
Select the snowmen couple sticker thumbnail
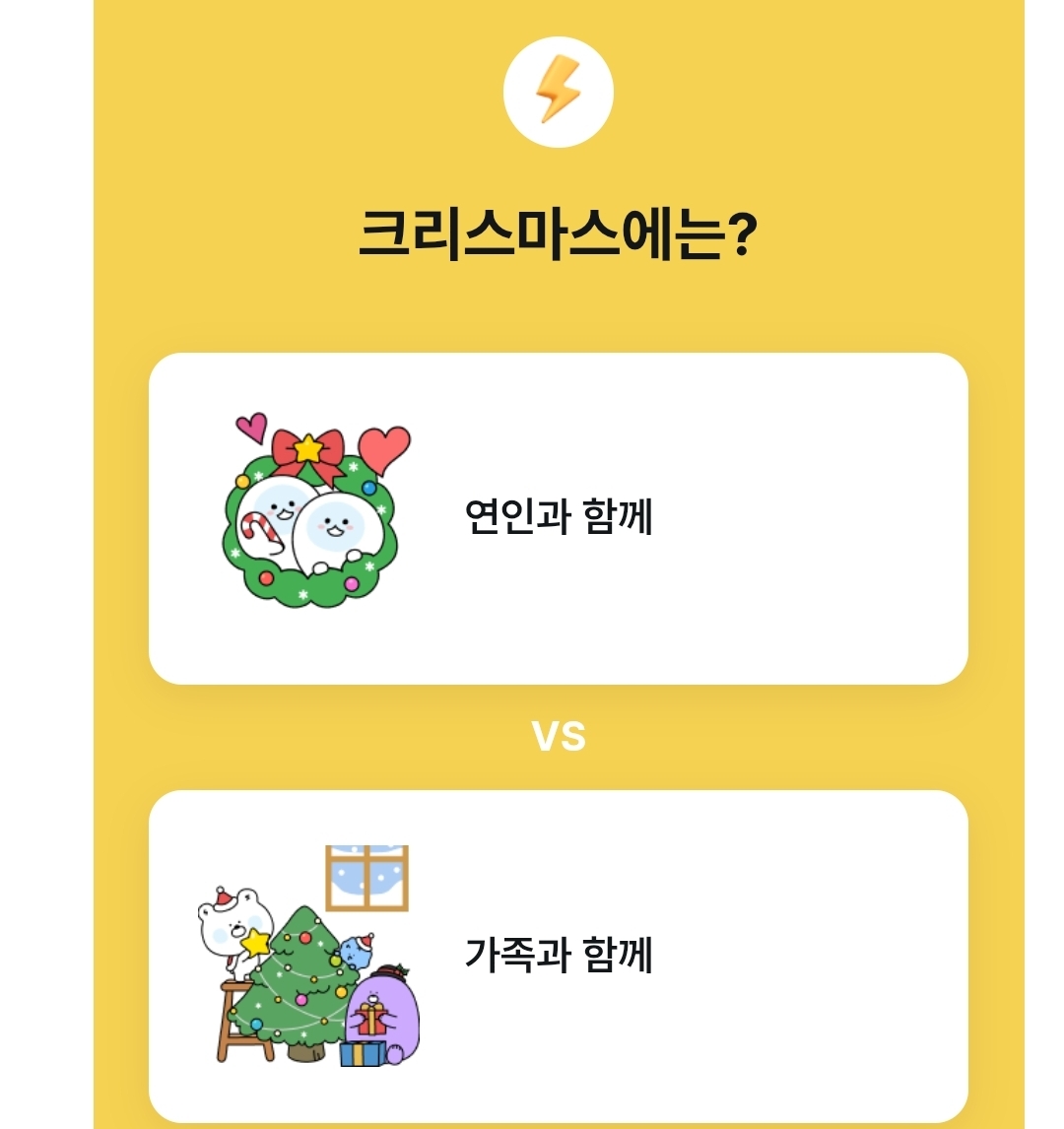(313, 527)
